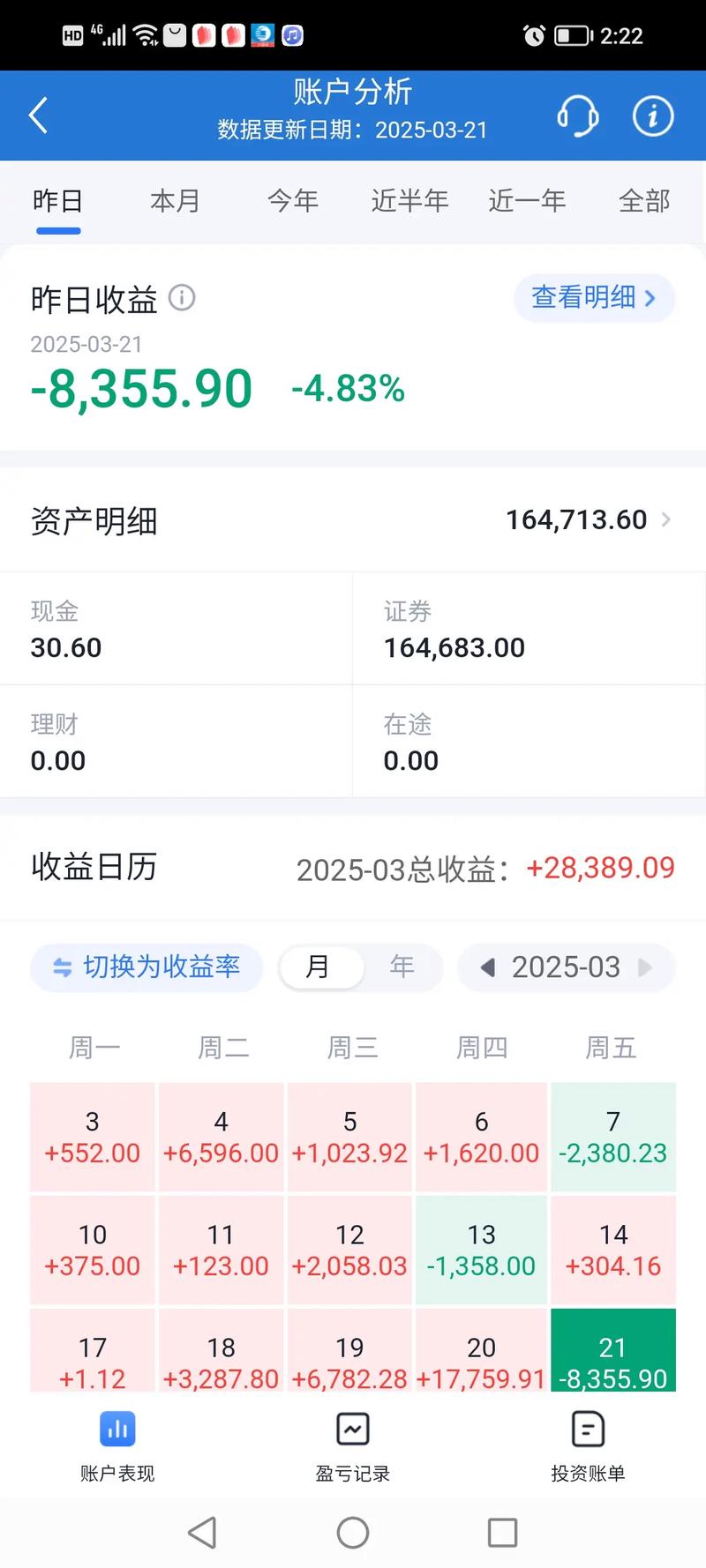The width and height of the screenshot is (706, 1568).
Task: Select the 近一年 tab
Action: pos(527,201)
